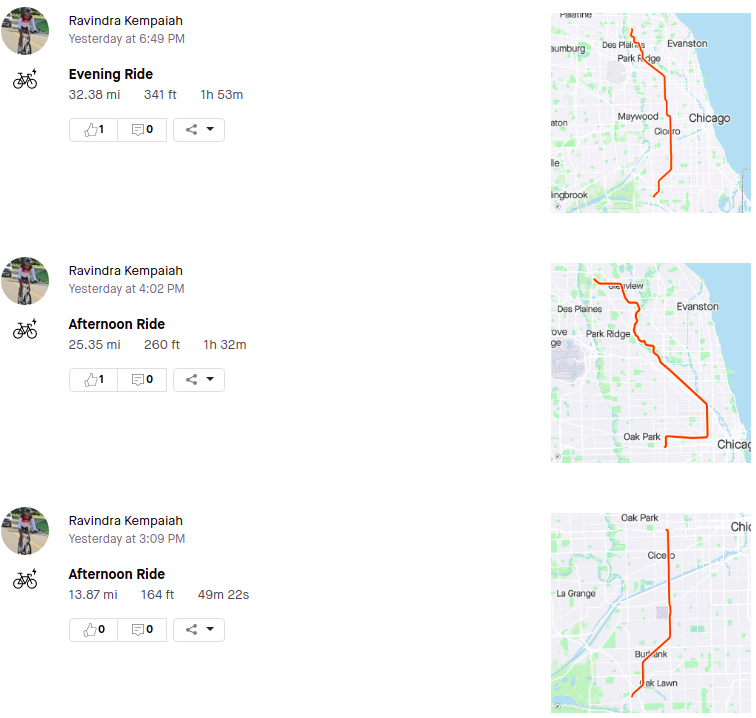Comment on the Evening Ride
The image size is (756, 718).
pyautogui.click(x=142, y=130)
